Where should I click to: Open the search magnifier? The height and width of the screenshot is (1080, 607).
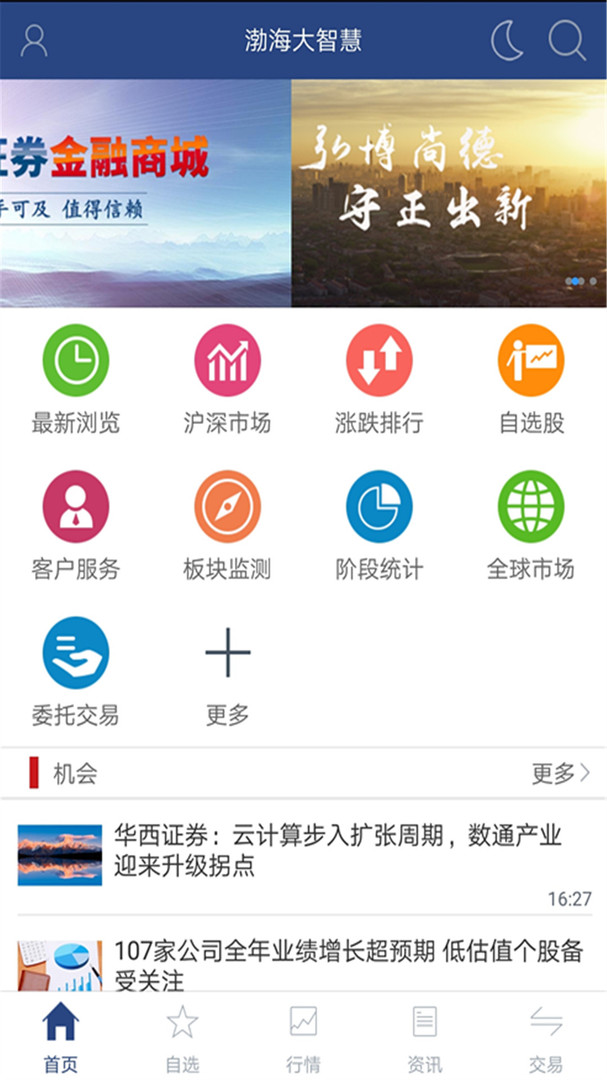(x=567, y=40)
